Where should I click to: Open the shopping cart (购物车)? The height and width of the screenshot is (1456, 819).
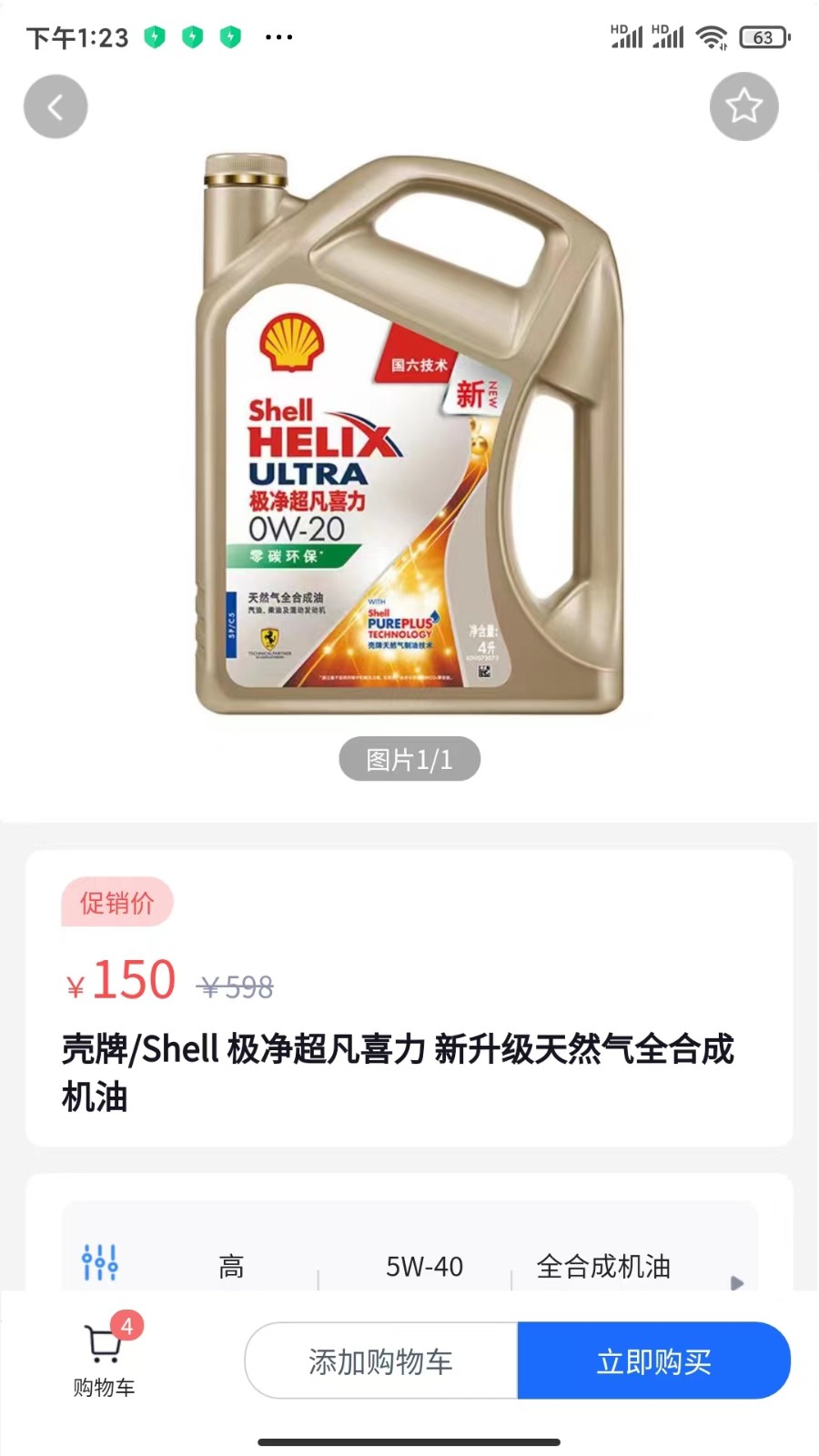point(104,1357)
